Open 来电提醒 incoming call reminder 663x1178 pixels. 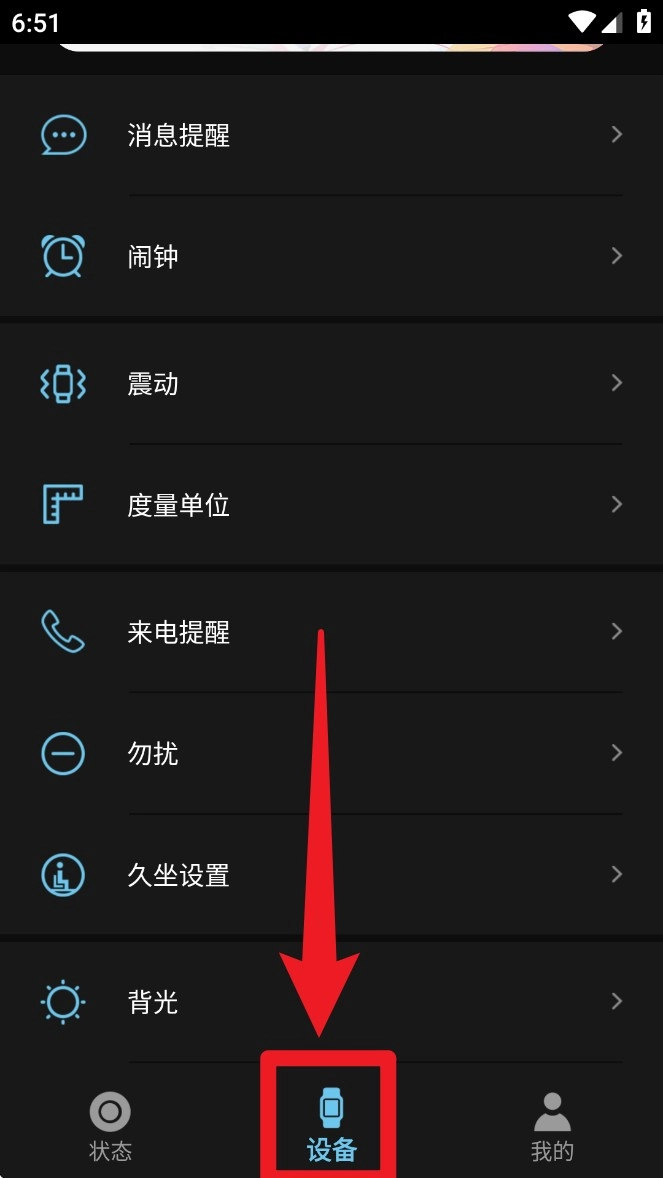coord(330,632)
